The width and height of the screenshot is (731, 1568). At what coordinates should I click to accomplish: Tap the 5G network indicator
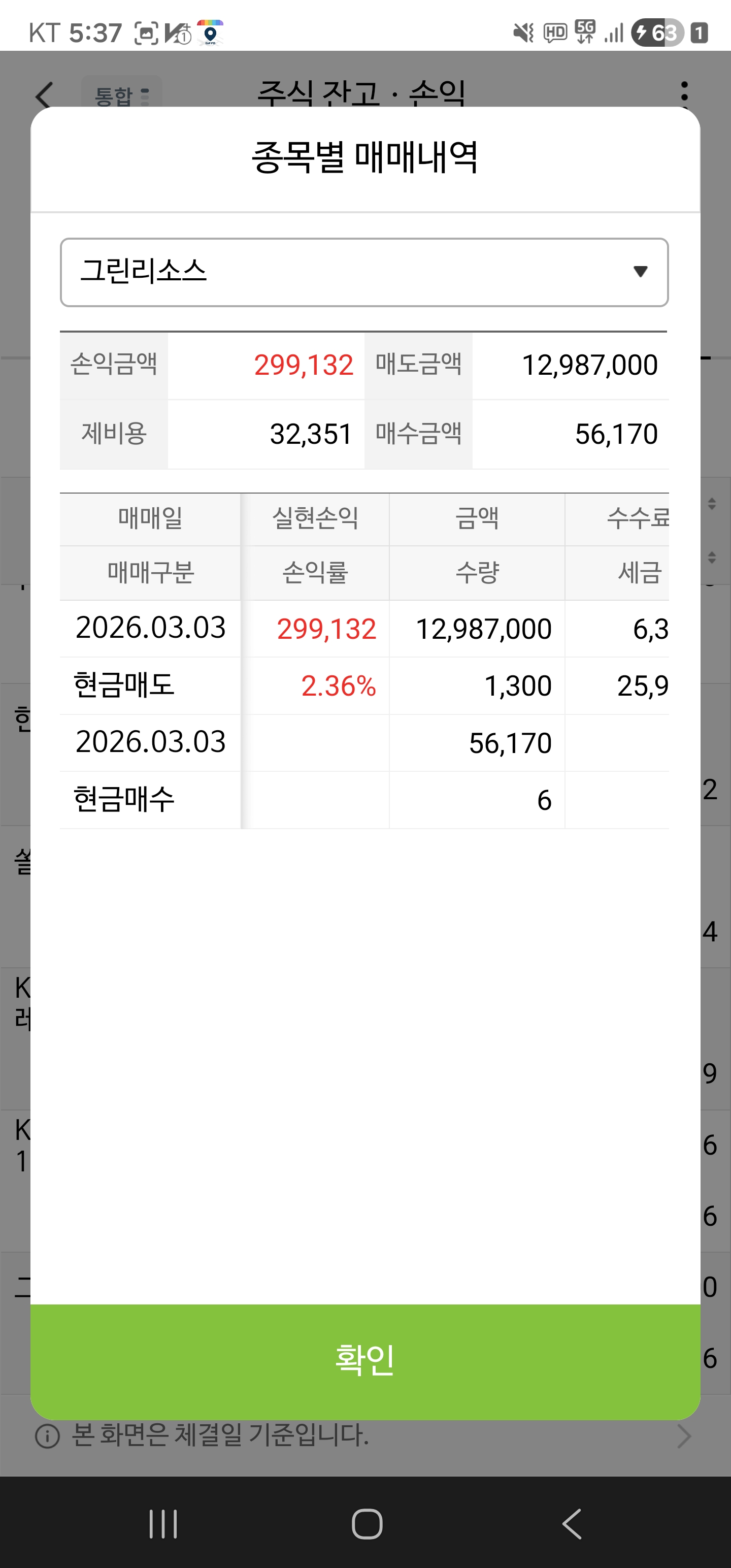(584, 31)
